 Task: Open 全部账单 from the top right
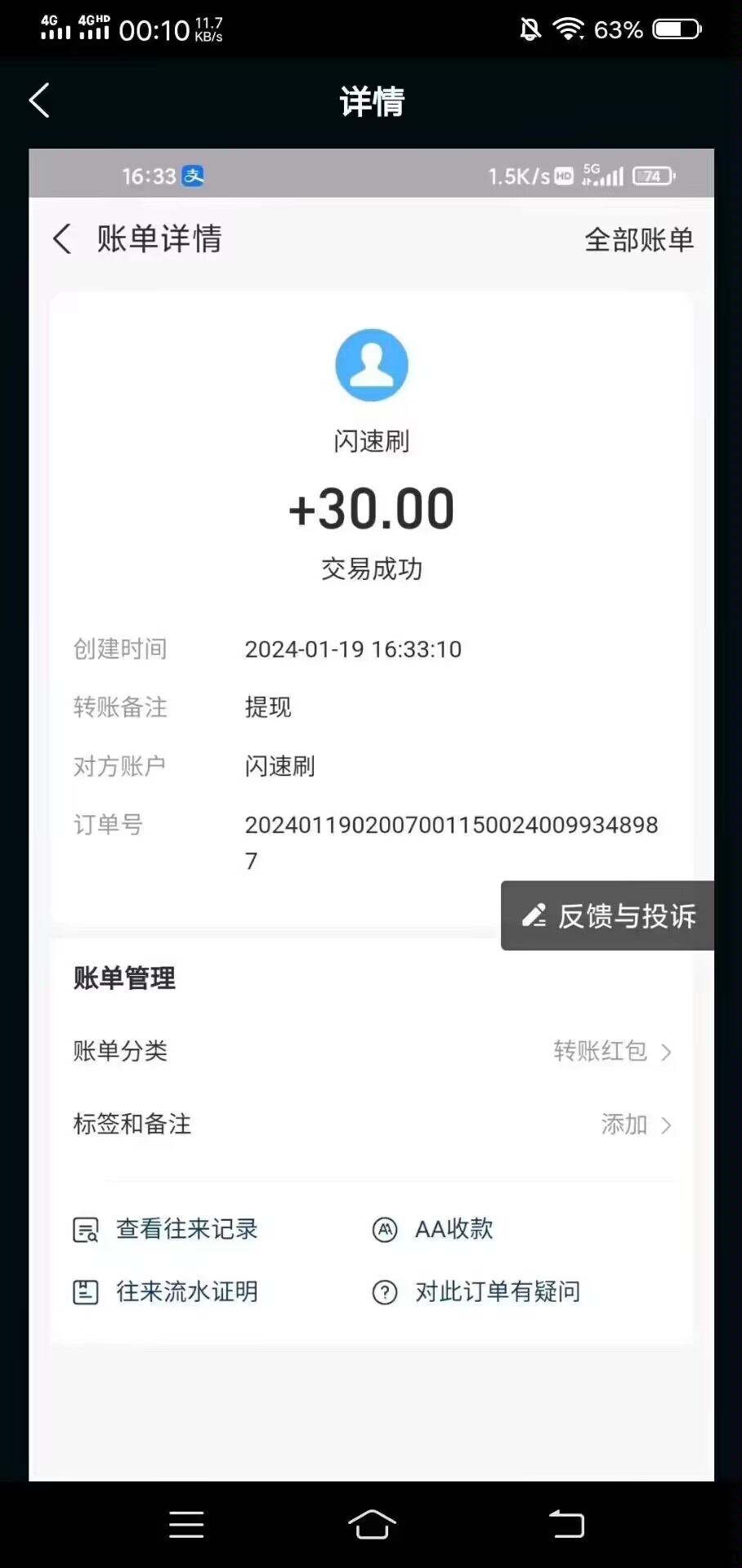(639, 238)
